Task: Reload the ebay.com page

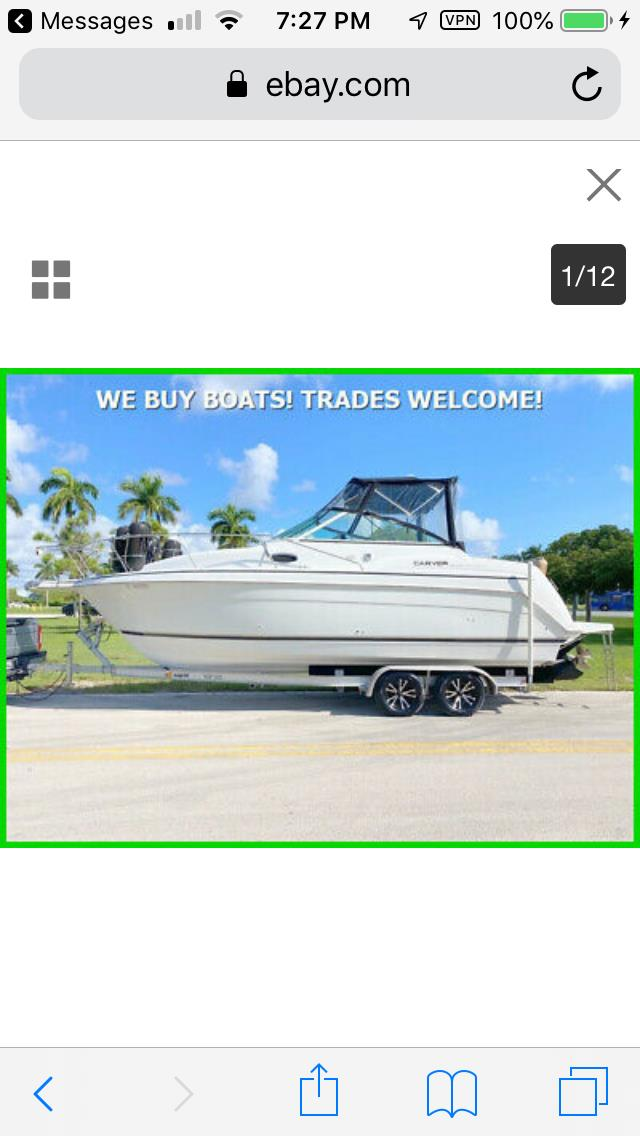Action: pyautogui.click(x=587, y=85)
